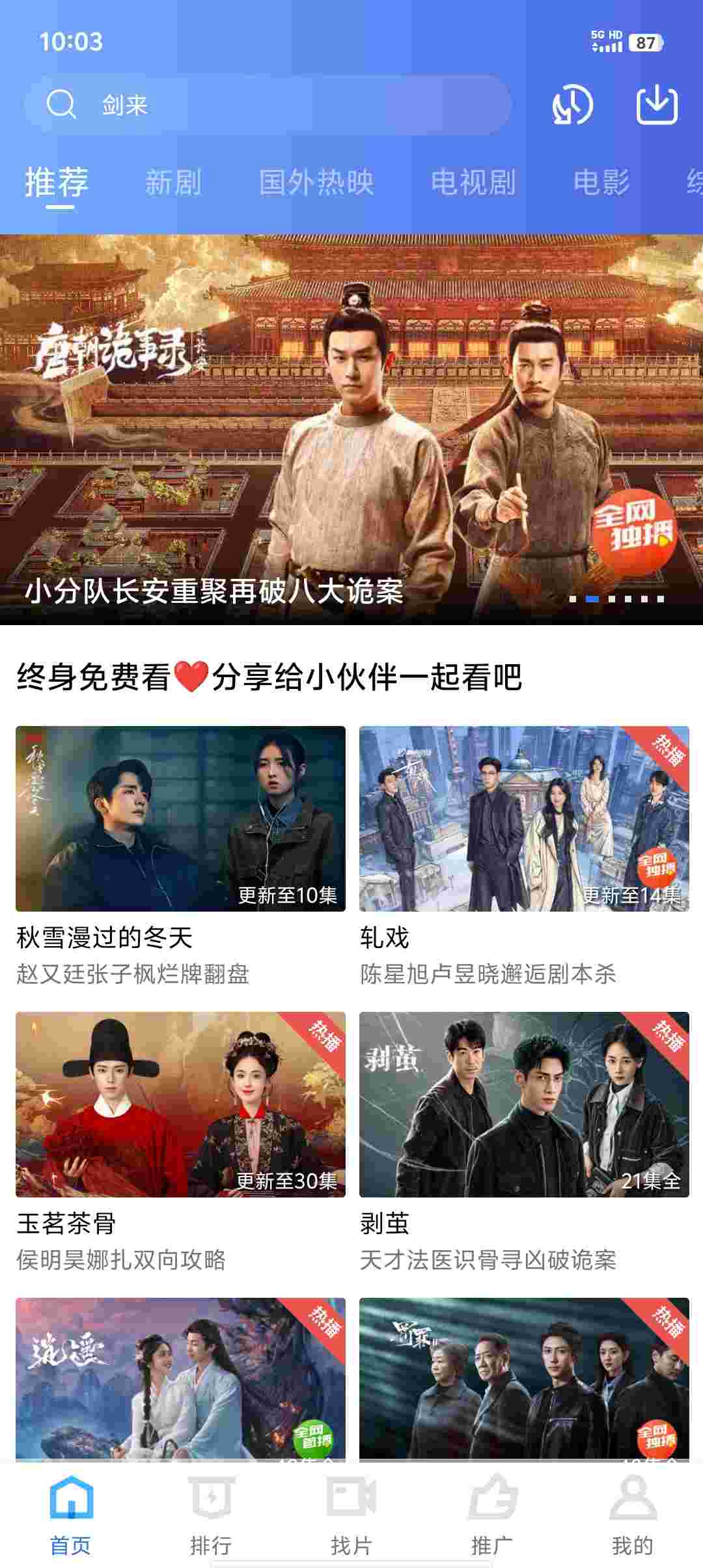
Task: Tap the search box showing 剑来
Action: 267,105
